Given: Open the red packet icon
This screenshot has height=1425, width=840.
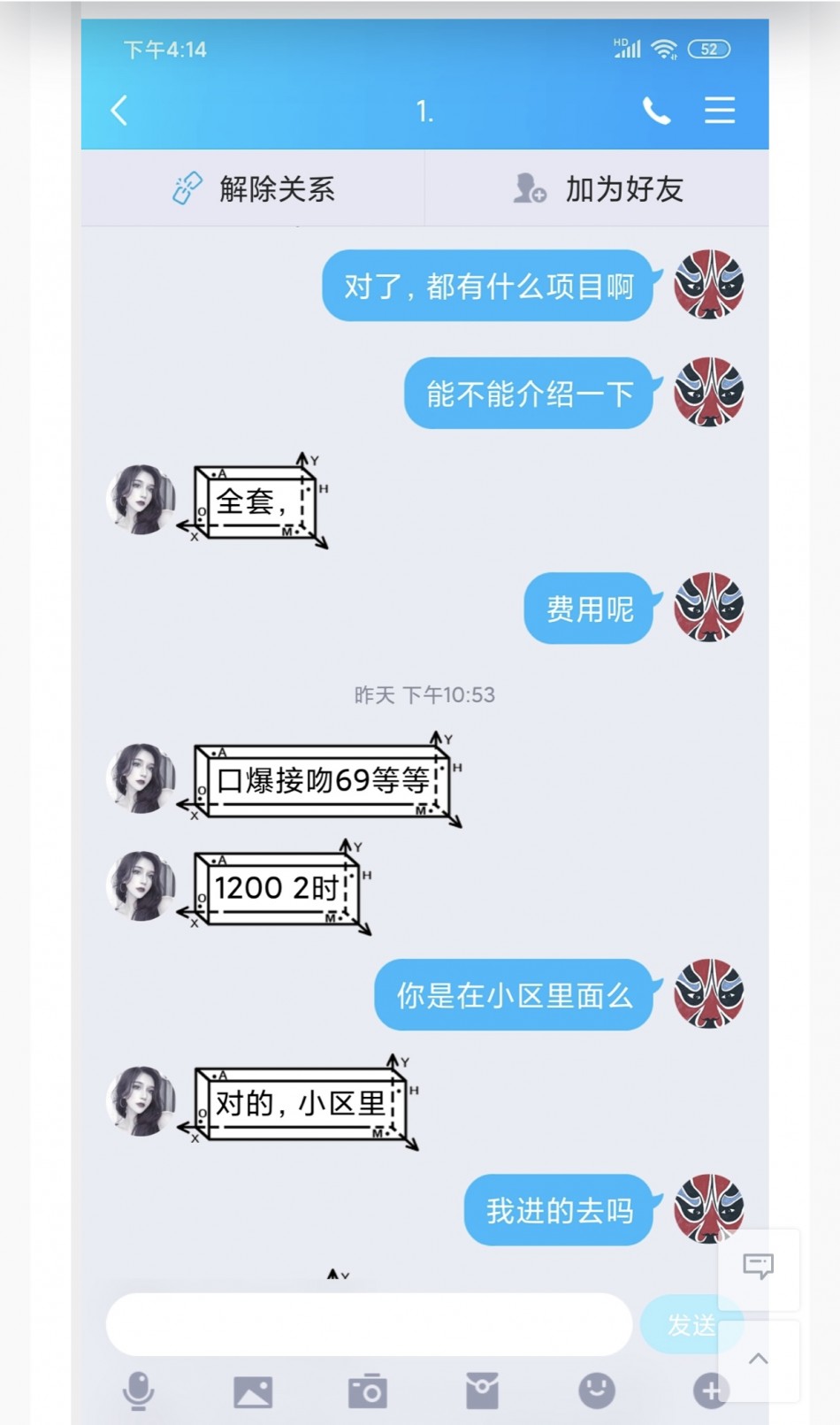Looking at the screenshot, I should [x=482, y=1391].
